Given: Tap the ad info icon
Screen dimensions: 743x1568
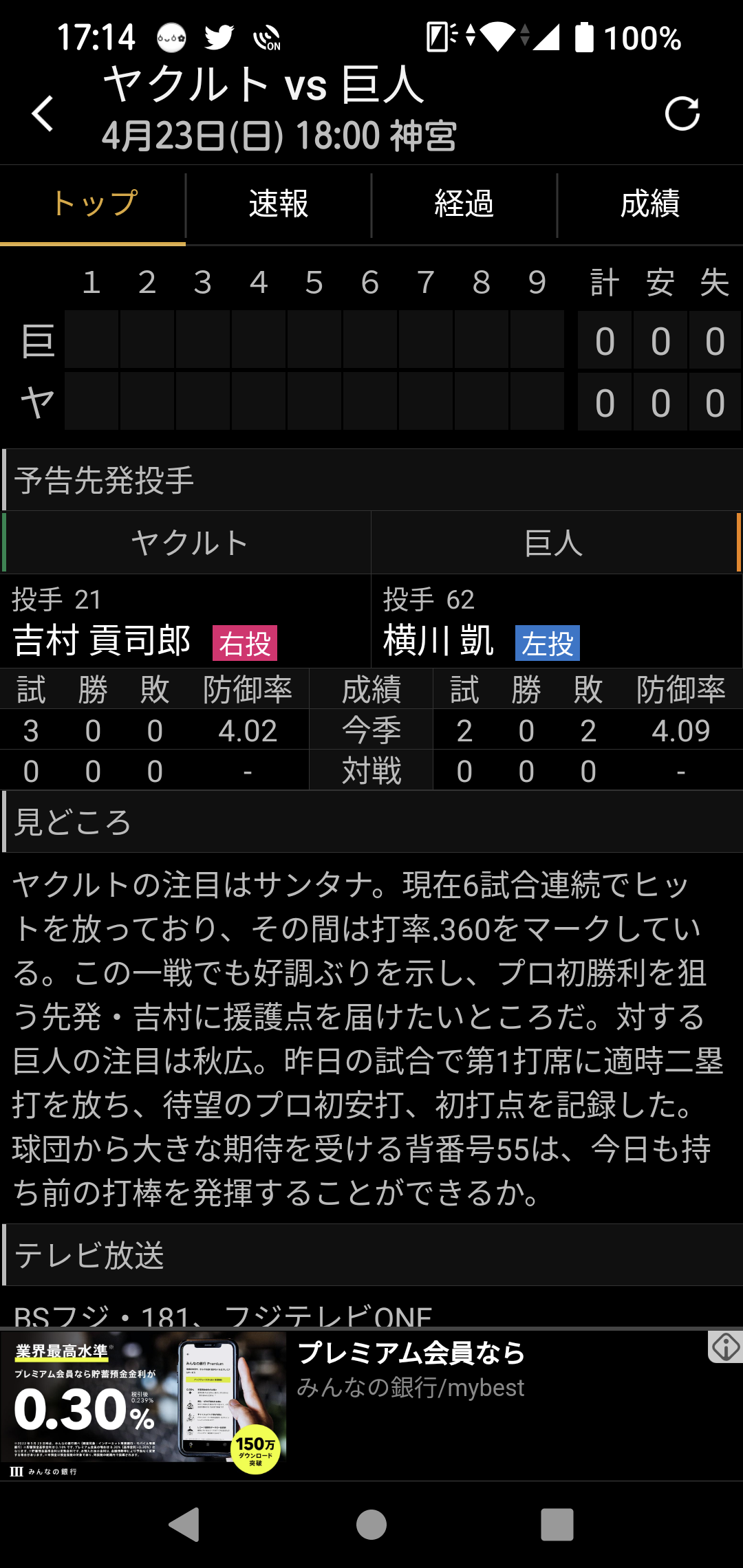Looking at the screenshot, I should pos(725,1347).
